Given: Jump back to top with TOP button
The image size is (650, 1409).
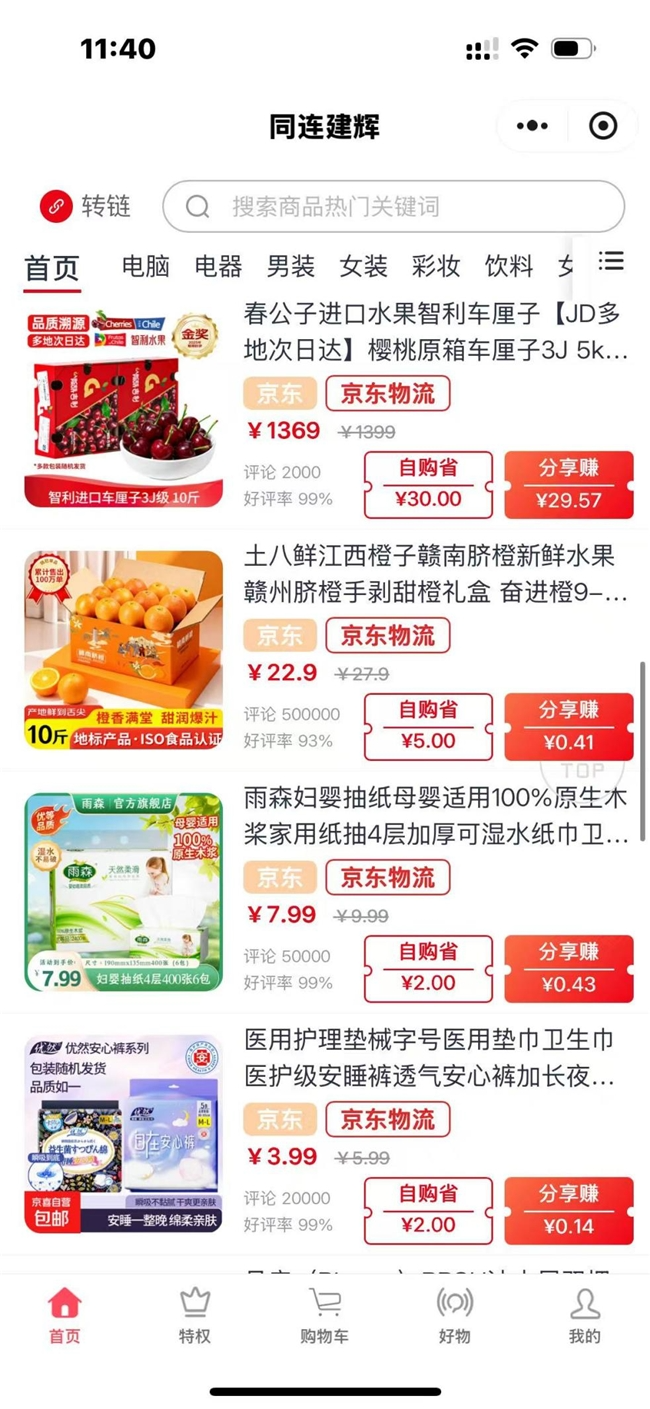Looking at the screenshot, I should [582, 771].
